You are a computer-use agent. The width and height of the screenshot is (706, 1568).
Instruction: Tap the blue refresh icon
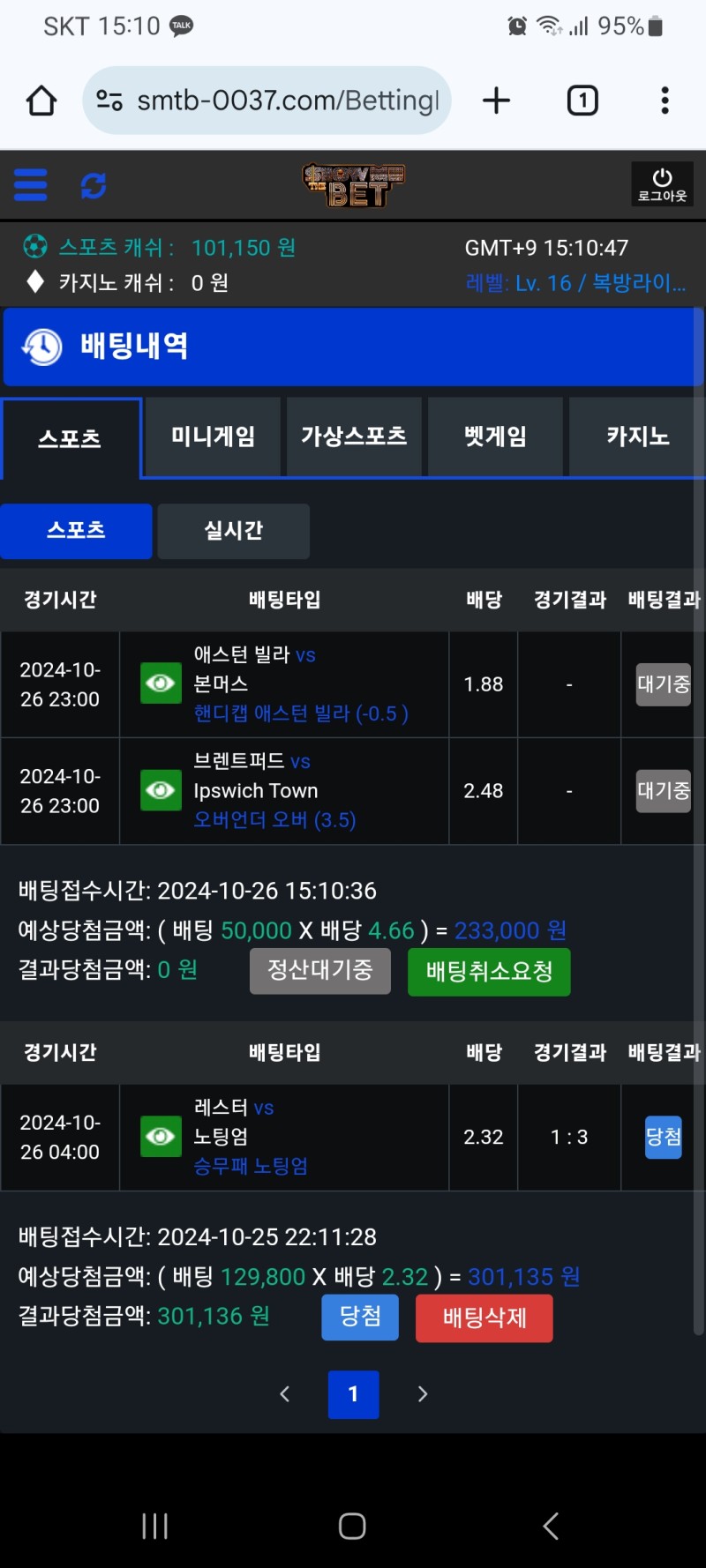(94, 185)
